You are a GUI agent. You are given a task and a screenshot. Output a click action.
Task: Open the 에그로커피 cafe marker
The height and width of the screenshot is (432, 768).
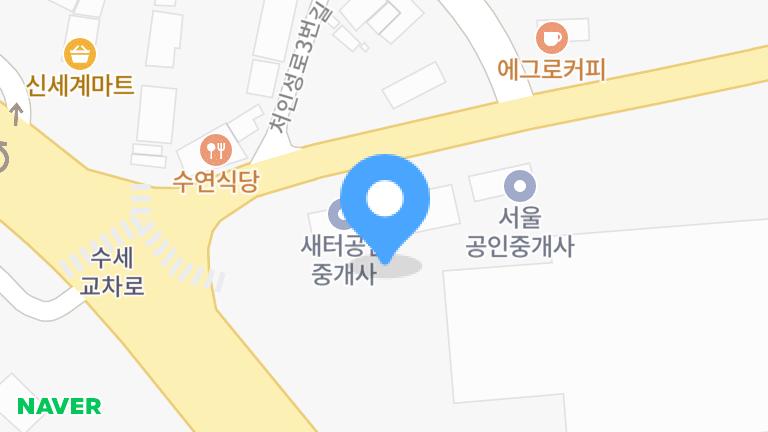551,39
